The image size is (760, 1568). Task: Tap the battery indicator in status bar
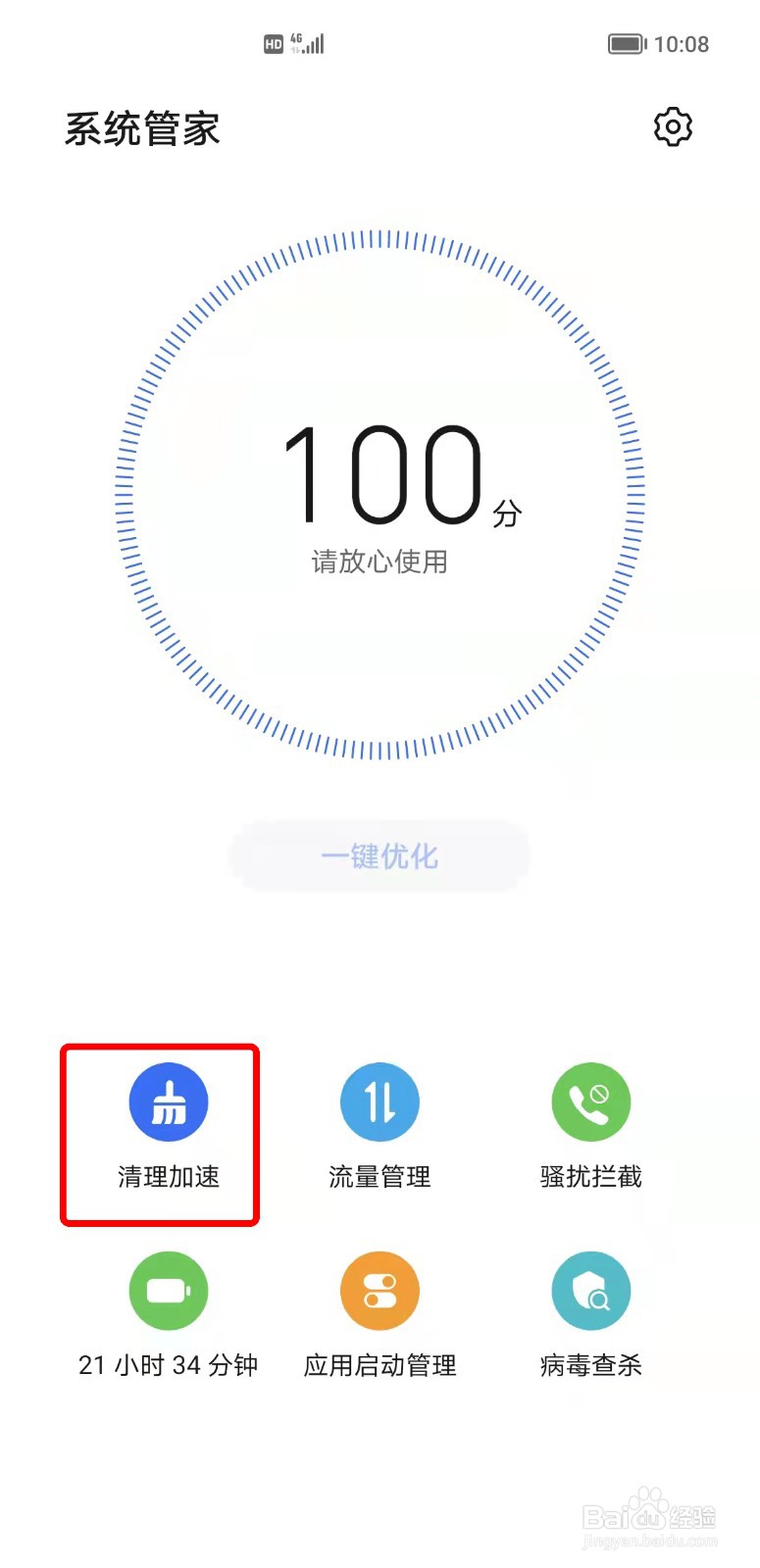pos(628,43)
